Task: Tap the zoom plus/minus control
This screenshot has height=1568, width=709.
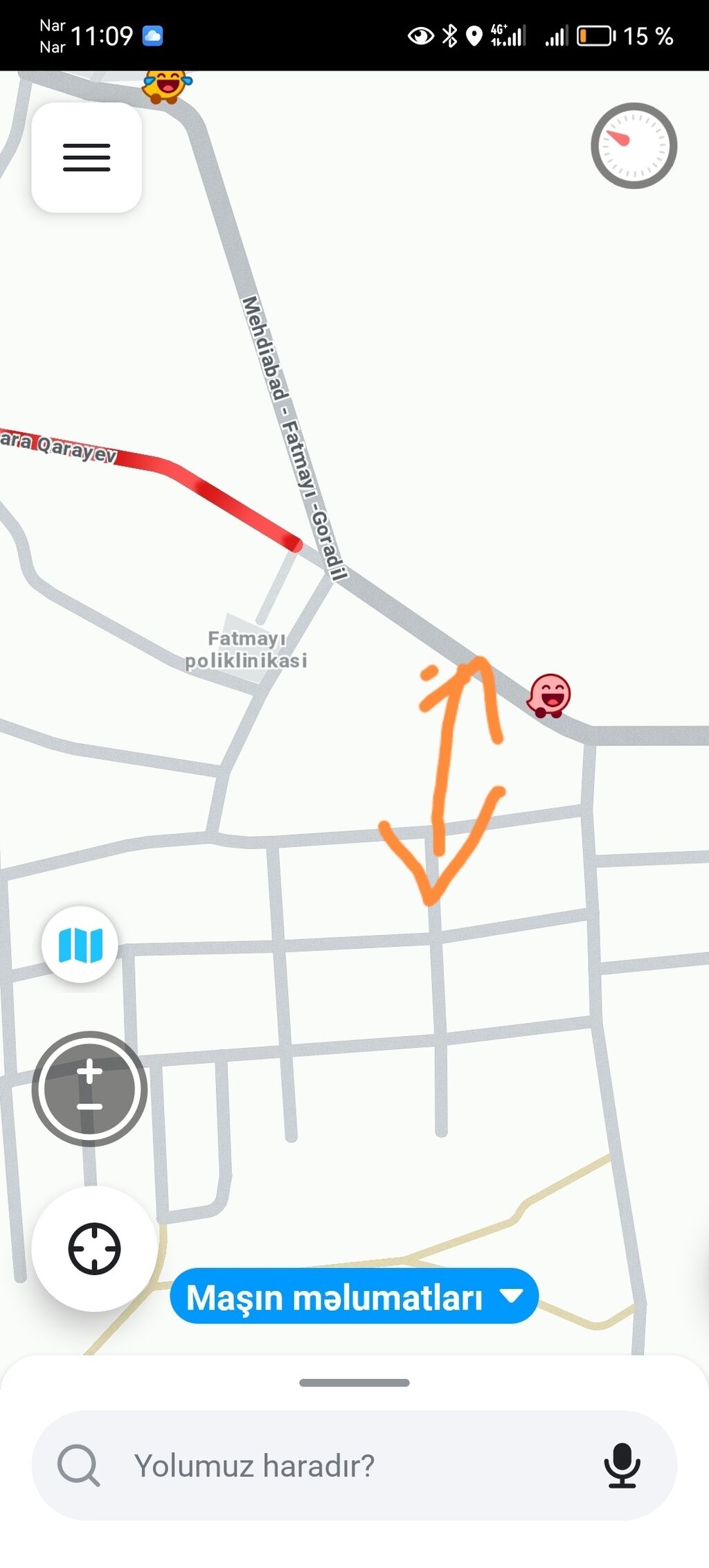Action: point(89,1088)
